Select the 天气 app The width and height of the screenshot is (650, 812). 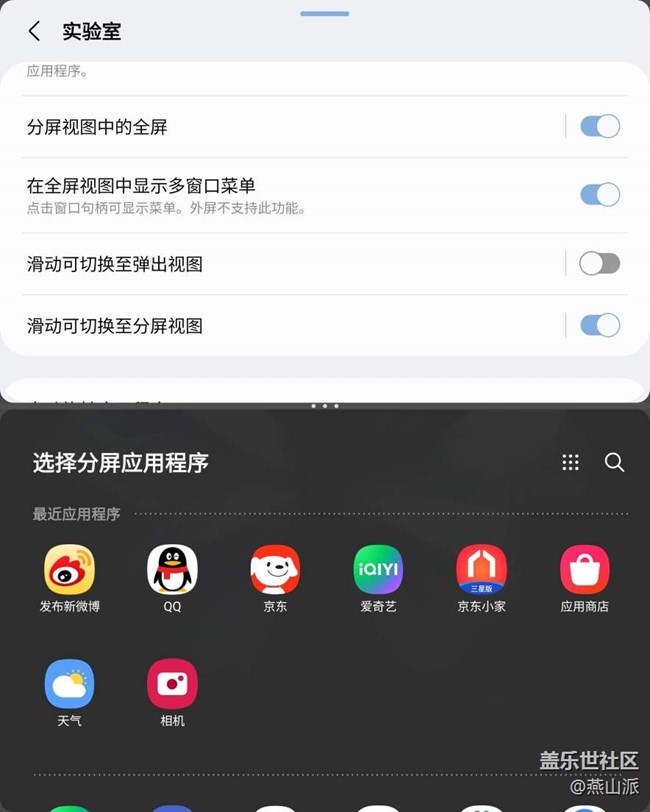[70, 685]
